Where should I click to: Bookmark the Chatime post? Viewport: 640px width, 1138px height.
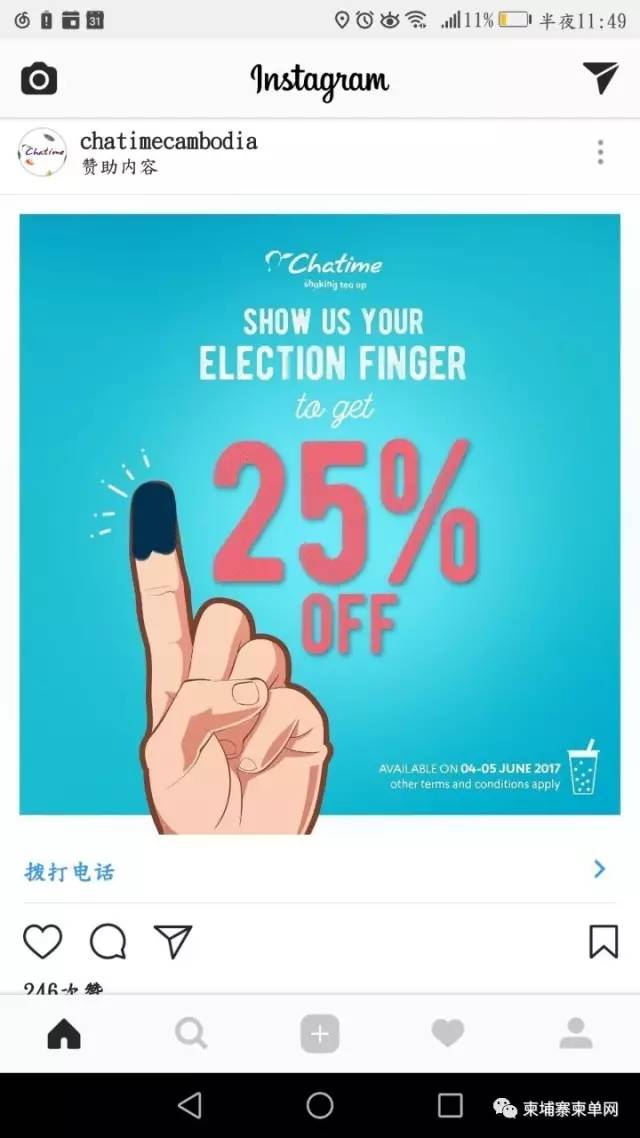603,941
